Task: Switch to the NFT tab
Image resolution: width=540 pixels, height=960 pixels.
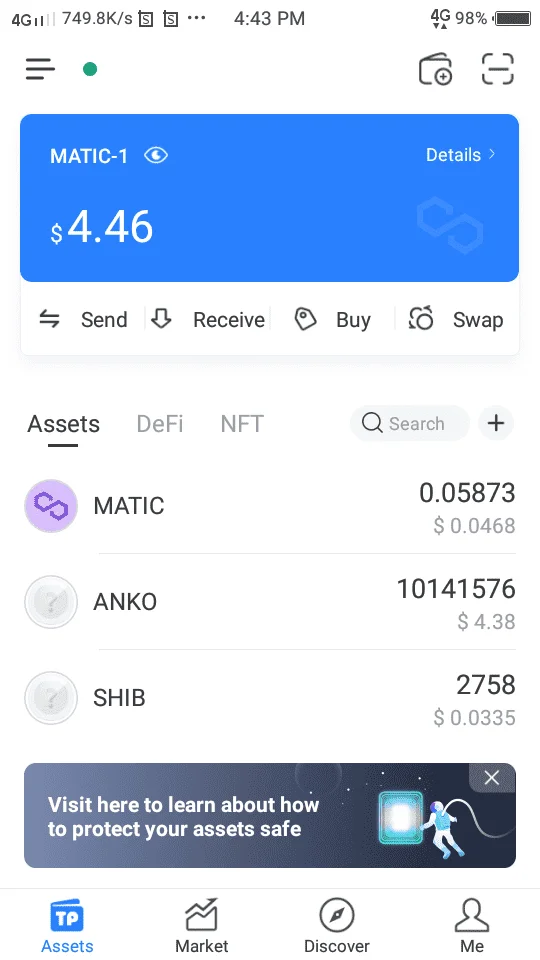Action: pos(242,424)
